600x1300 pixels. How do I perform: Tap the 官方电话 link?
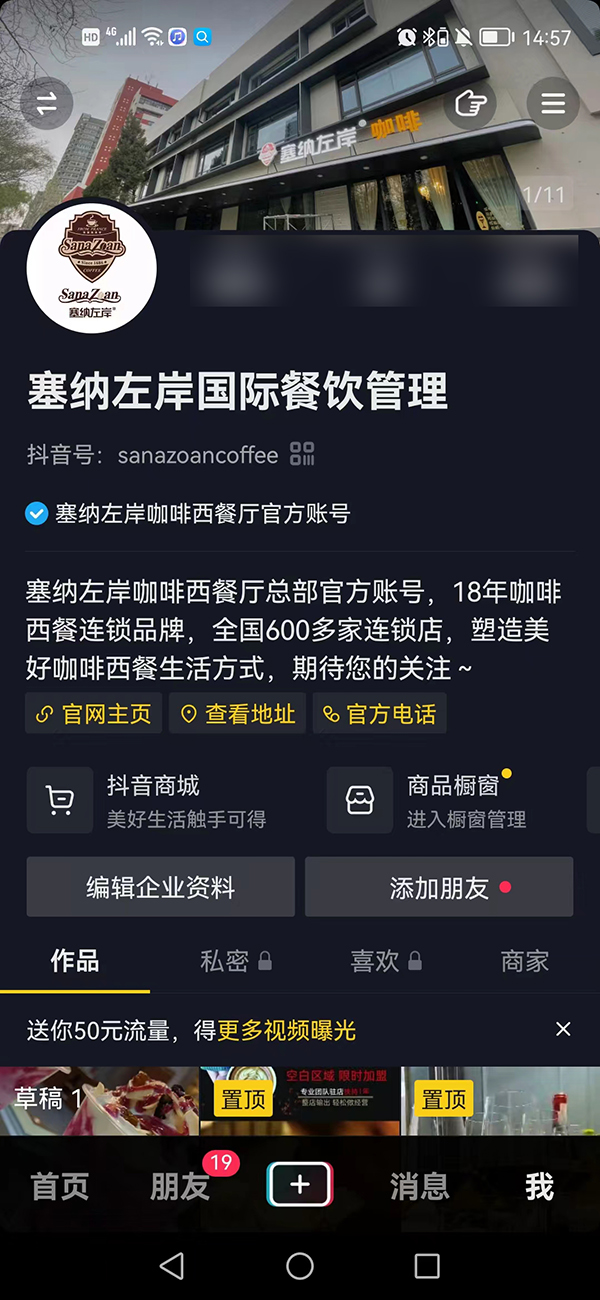tap(380, 714)
